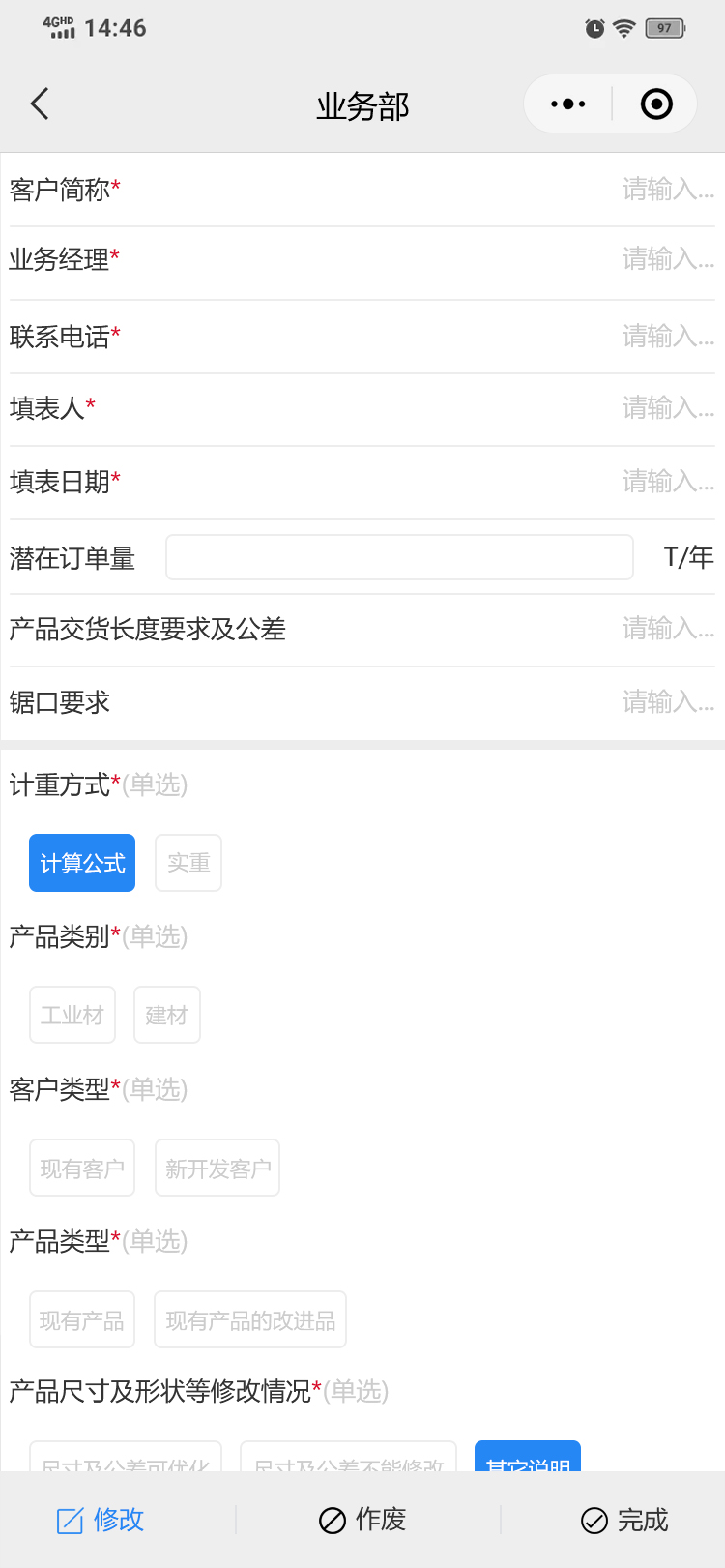This screenshot has width=725, height=1568.
Task: Select 新开发客户 customer type
Action: 217,1168
